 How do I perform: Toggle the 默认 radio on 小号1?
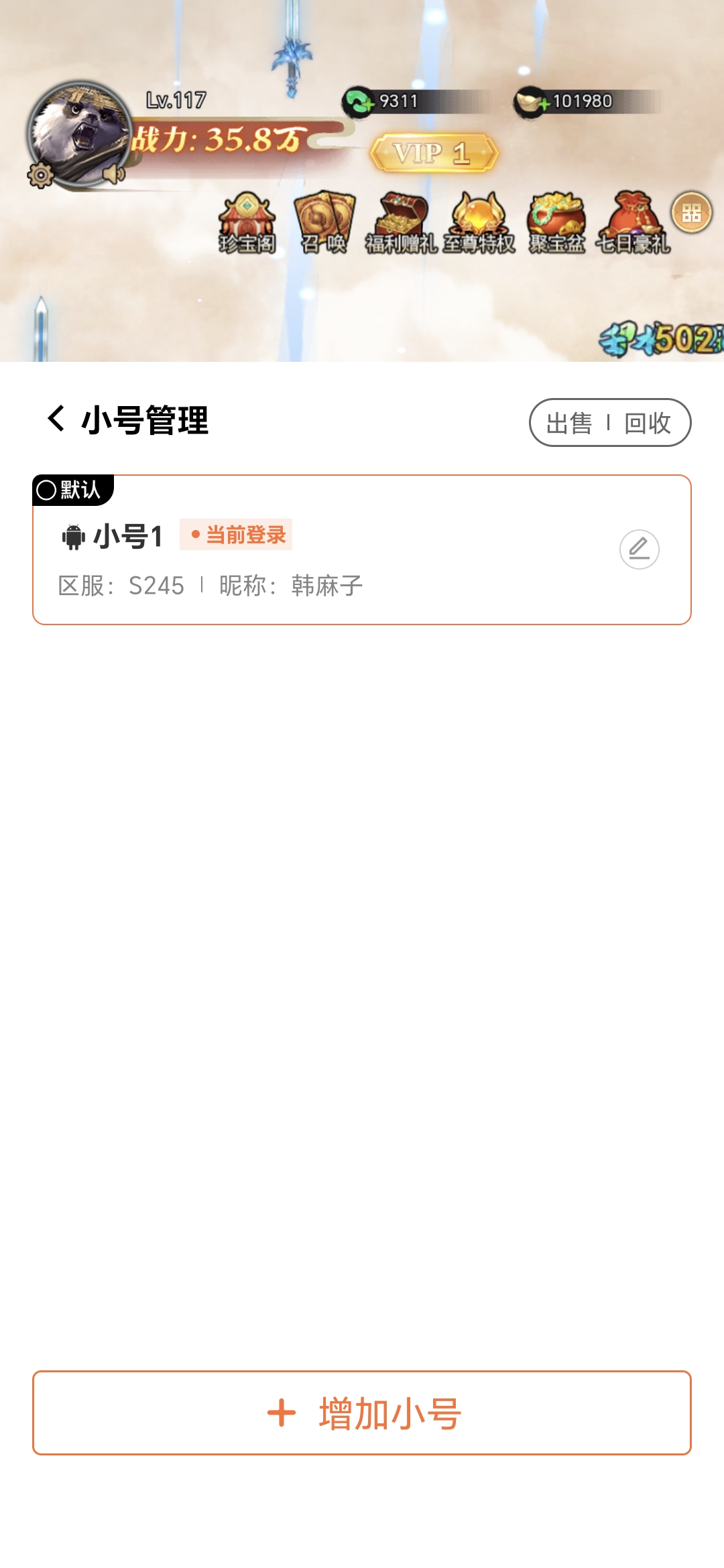[x=47, y=490]
